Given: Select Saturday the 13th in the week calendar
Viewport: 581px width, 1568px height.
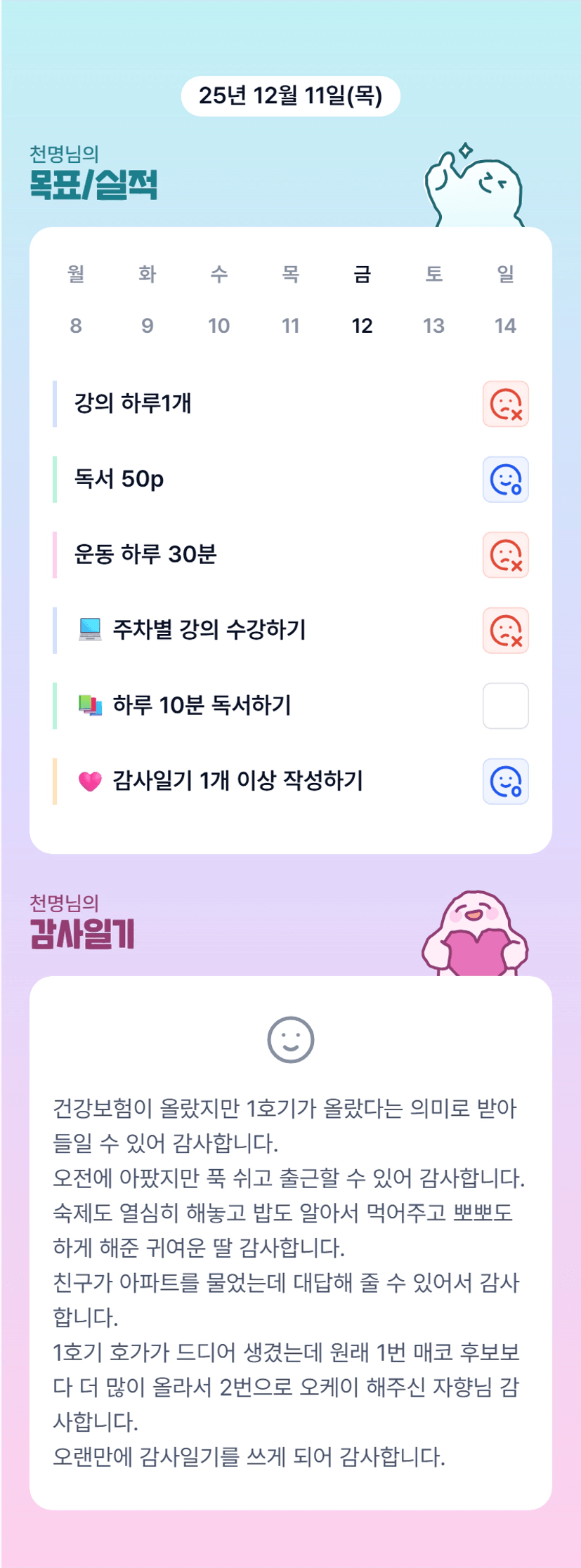Looking at the screenshot, I should [434, 299].
